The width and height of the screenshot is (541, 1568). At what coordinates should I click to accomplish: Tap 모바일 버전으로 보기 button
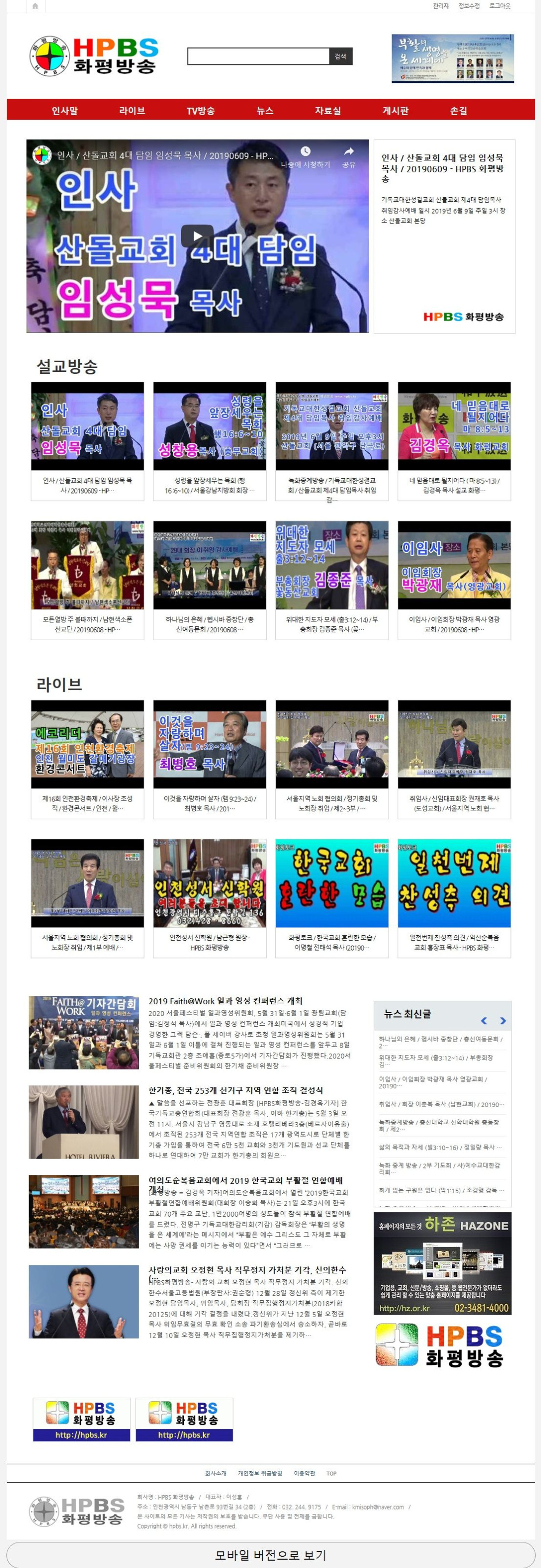270,1555
